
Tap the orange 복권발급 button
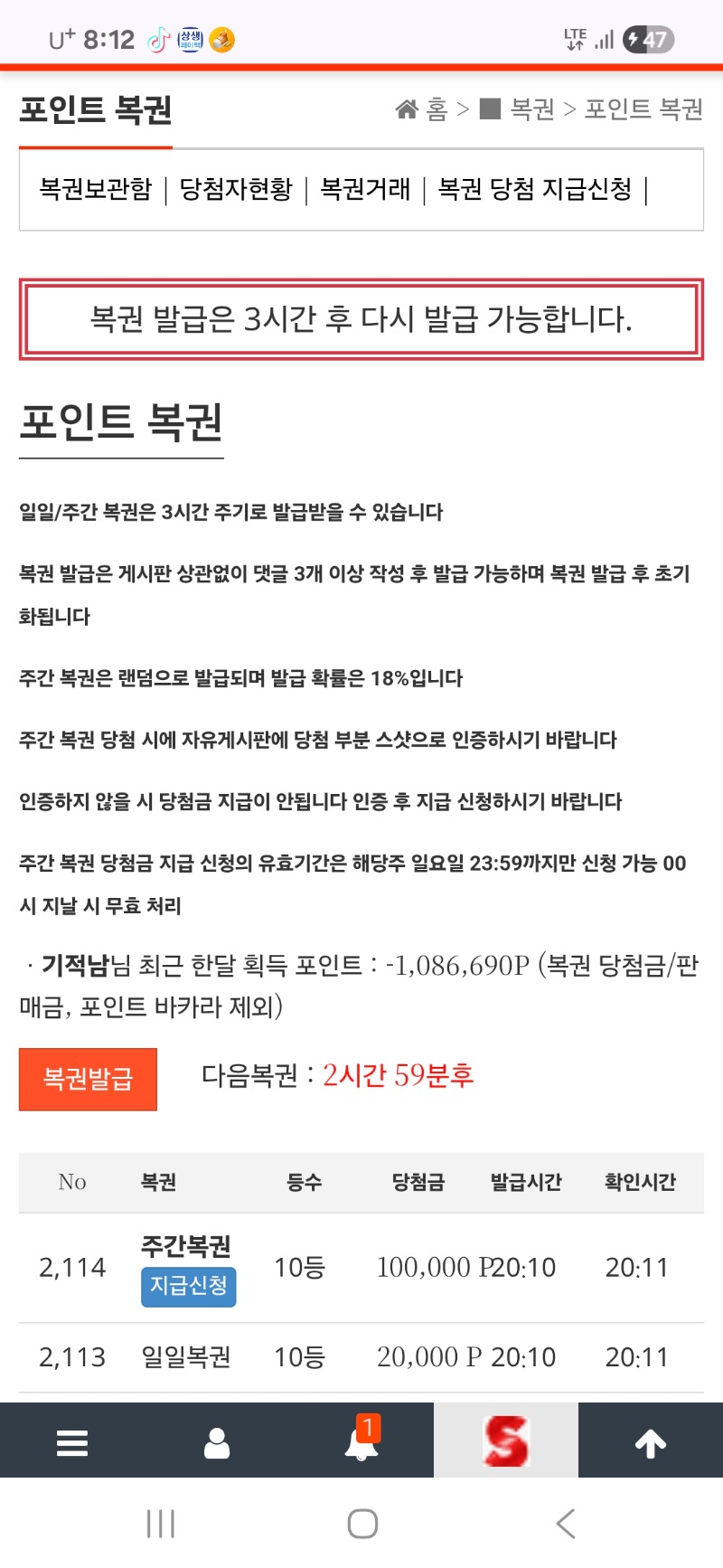tap(88, 1079)
